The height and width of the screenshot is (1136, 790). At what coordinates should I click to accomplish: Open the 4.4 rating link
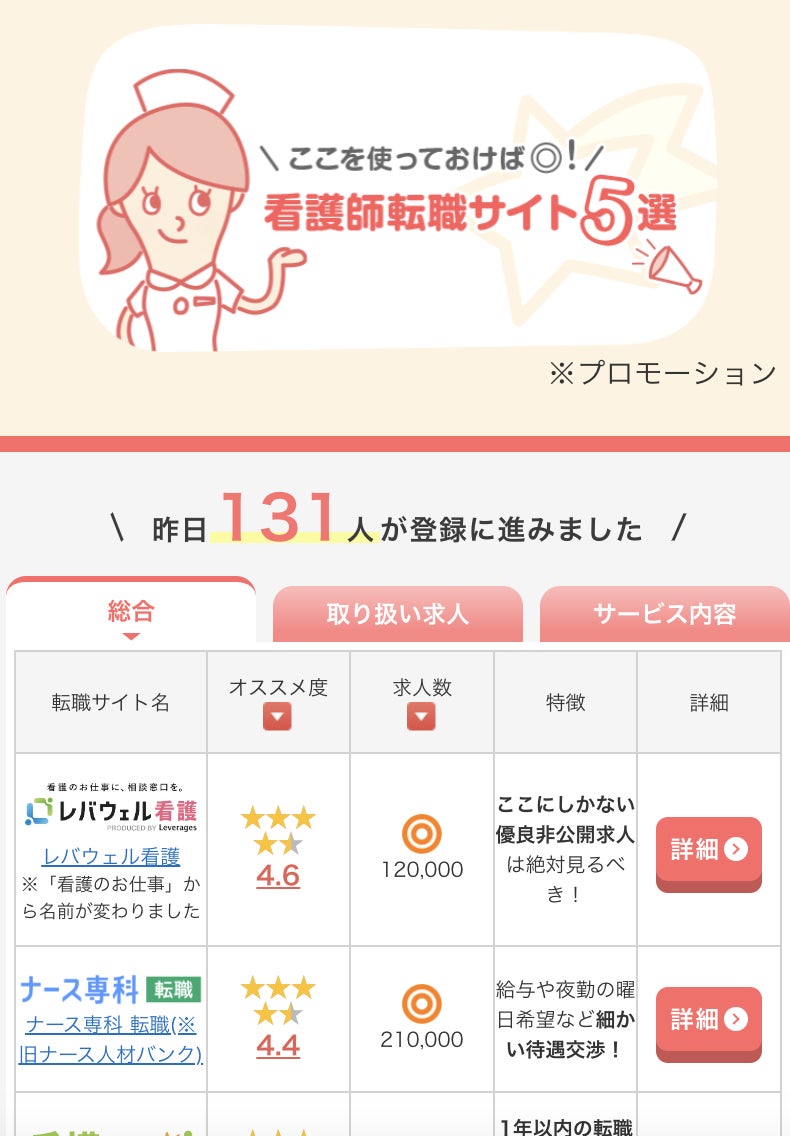coord(278,1046)
